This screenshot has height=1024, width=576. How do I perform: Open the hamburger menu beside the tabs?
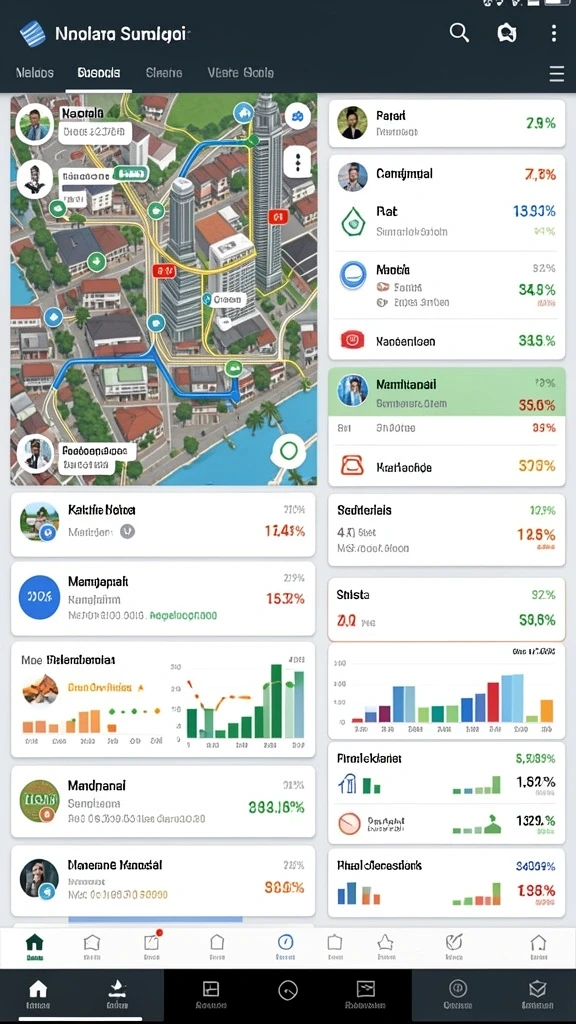(x=556, y=73)
